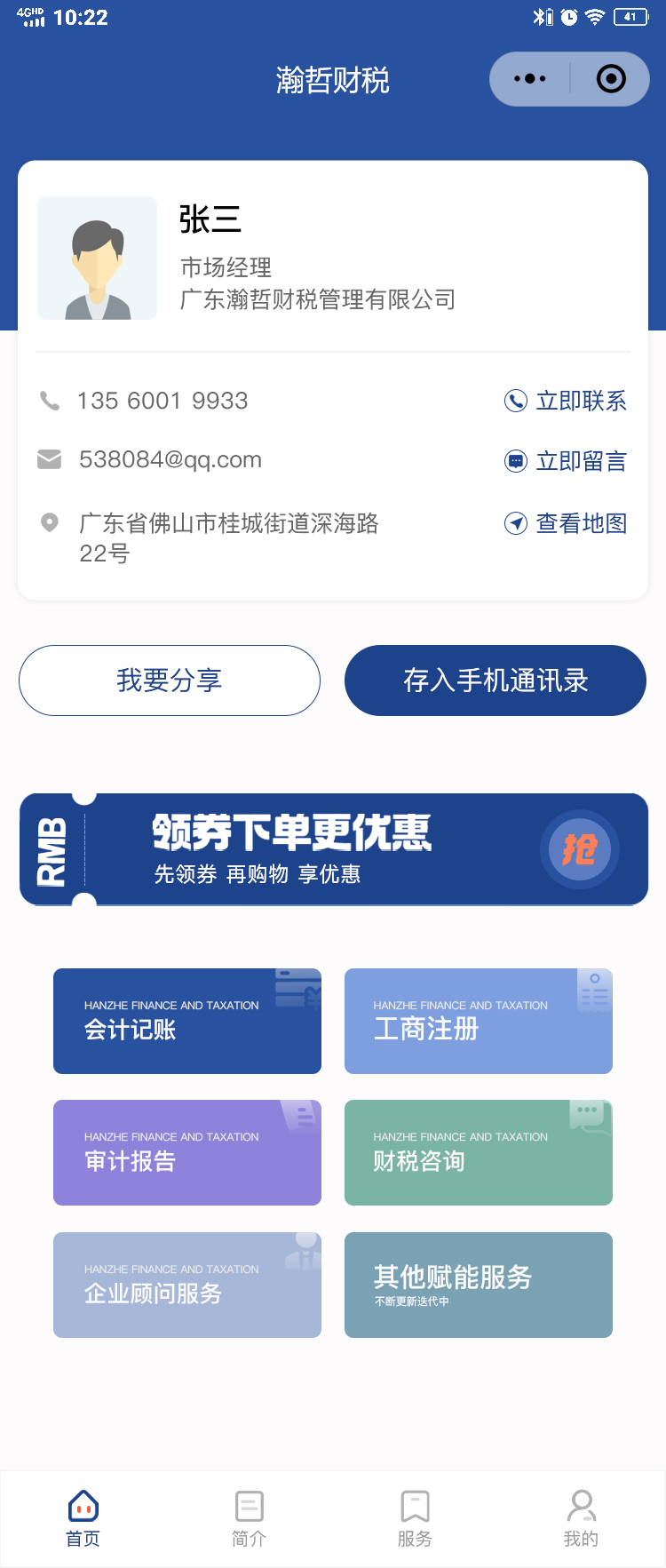666x1568 pixels.
Task: Select the 首页 home tab
Action: [x=83, y=1518]
